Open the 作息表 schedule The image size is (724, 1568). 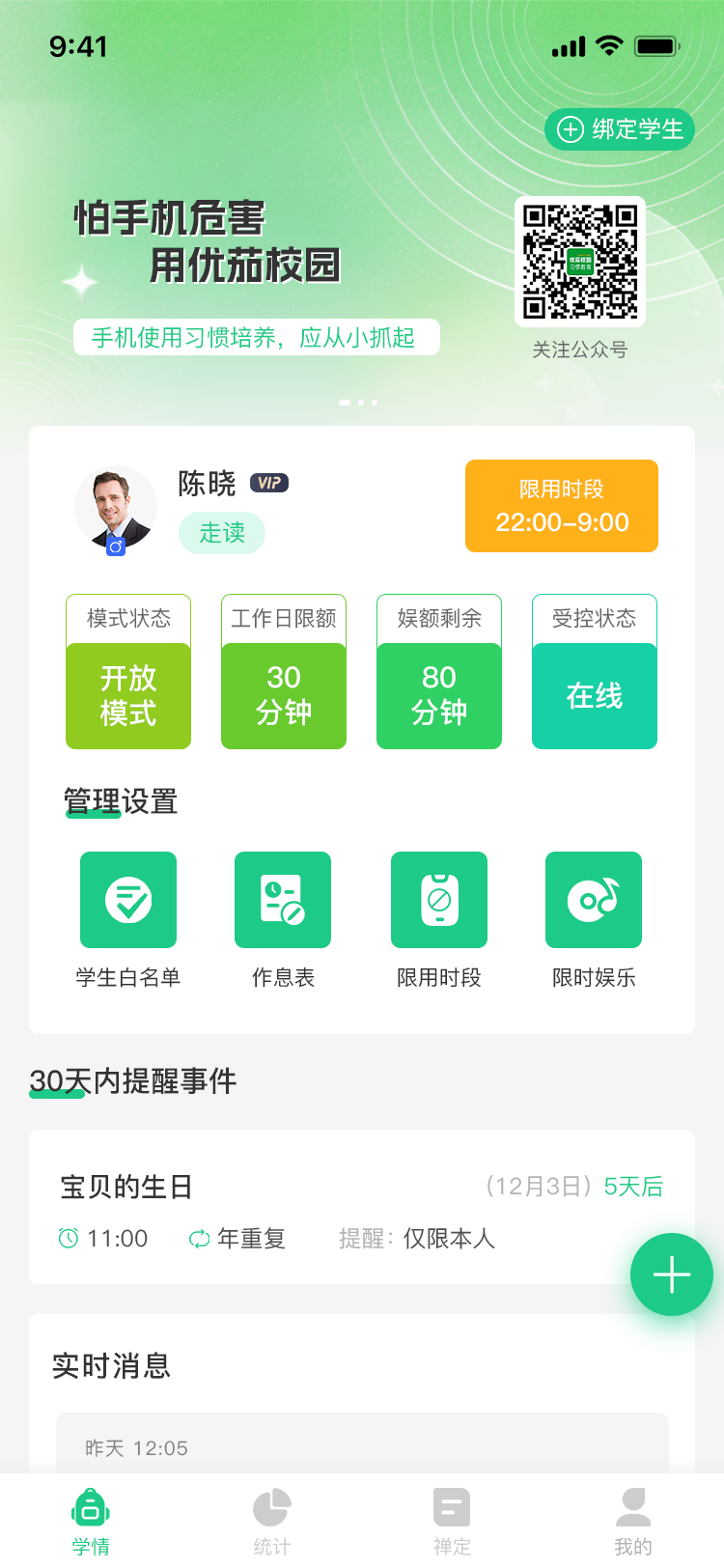(283, 900)
